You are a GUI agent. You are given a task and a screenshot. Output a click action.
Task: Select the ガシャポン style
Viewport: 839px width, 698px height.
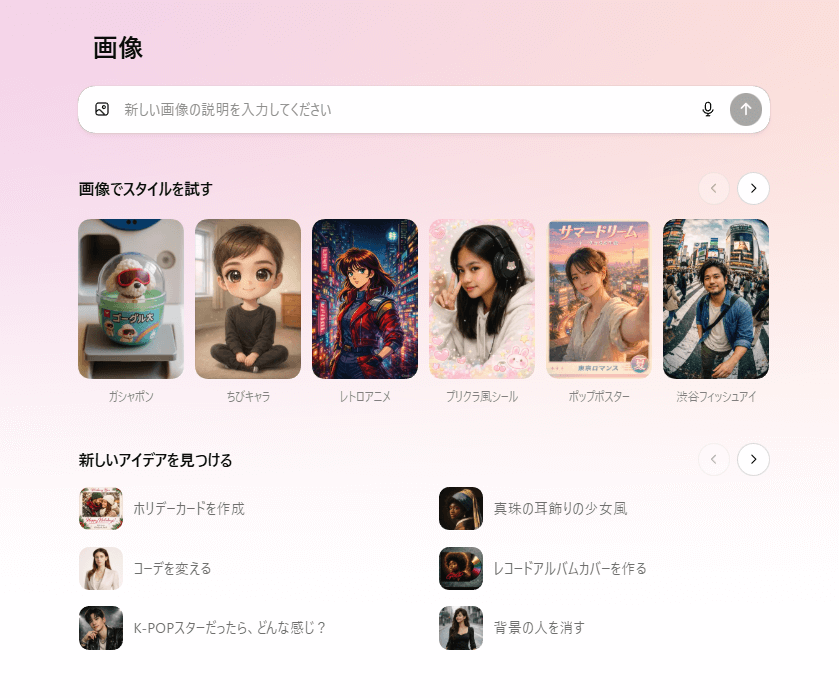pos(131,299)
